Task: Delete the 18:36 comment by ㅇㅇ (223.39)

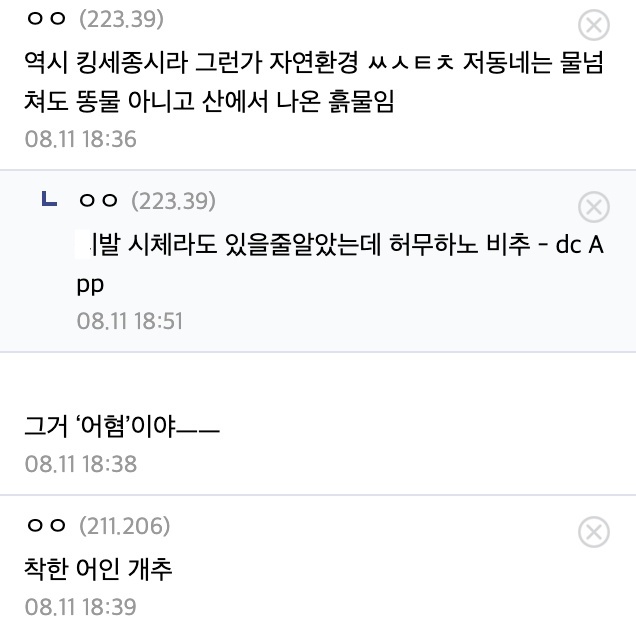Action: (x=594, y=25)
